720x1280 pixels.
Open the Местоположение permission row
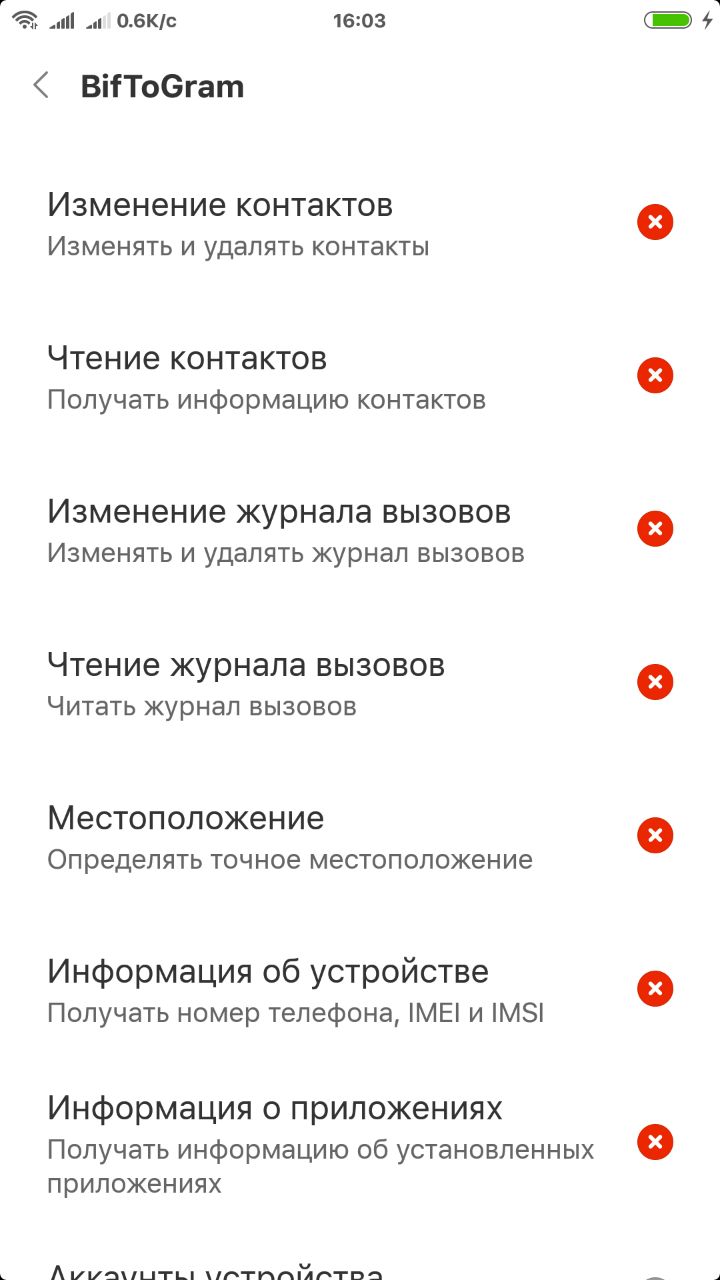[360, 835]
